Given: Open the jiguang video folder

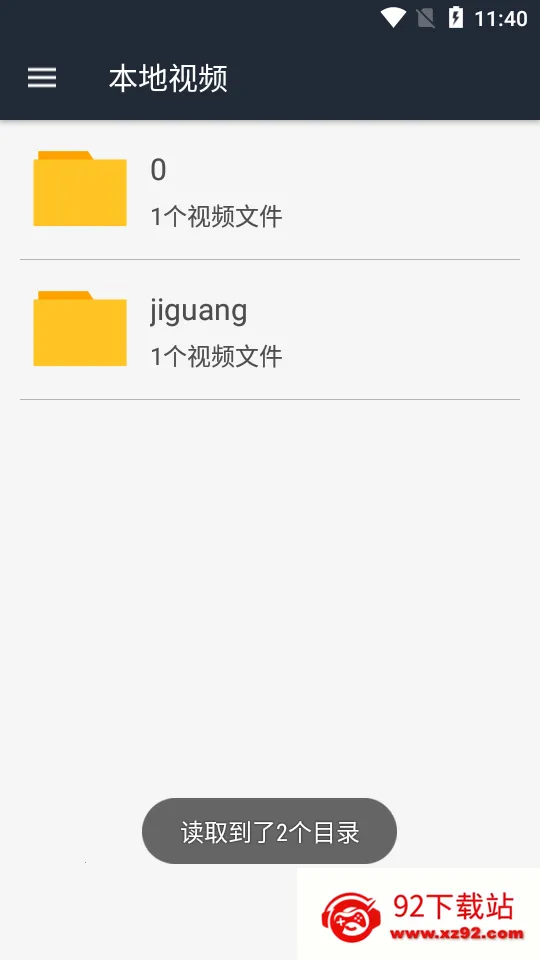Looking at the screenshot, I should (270, 330).
